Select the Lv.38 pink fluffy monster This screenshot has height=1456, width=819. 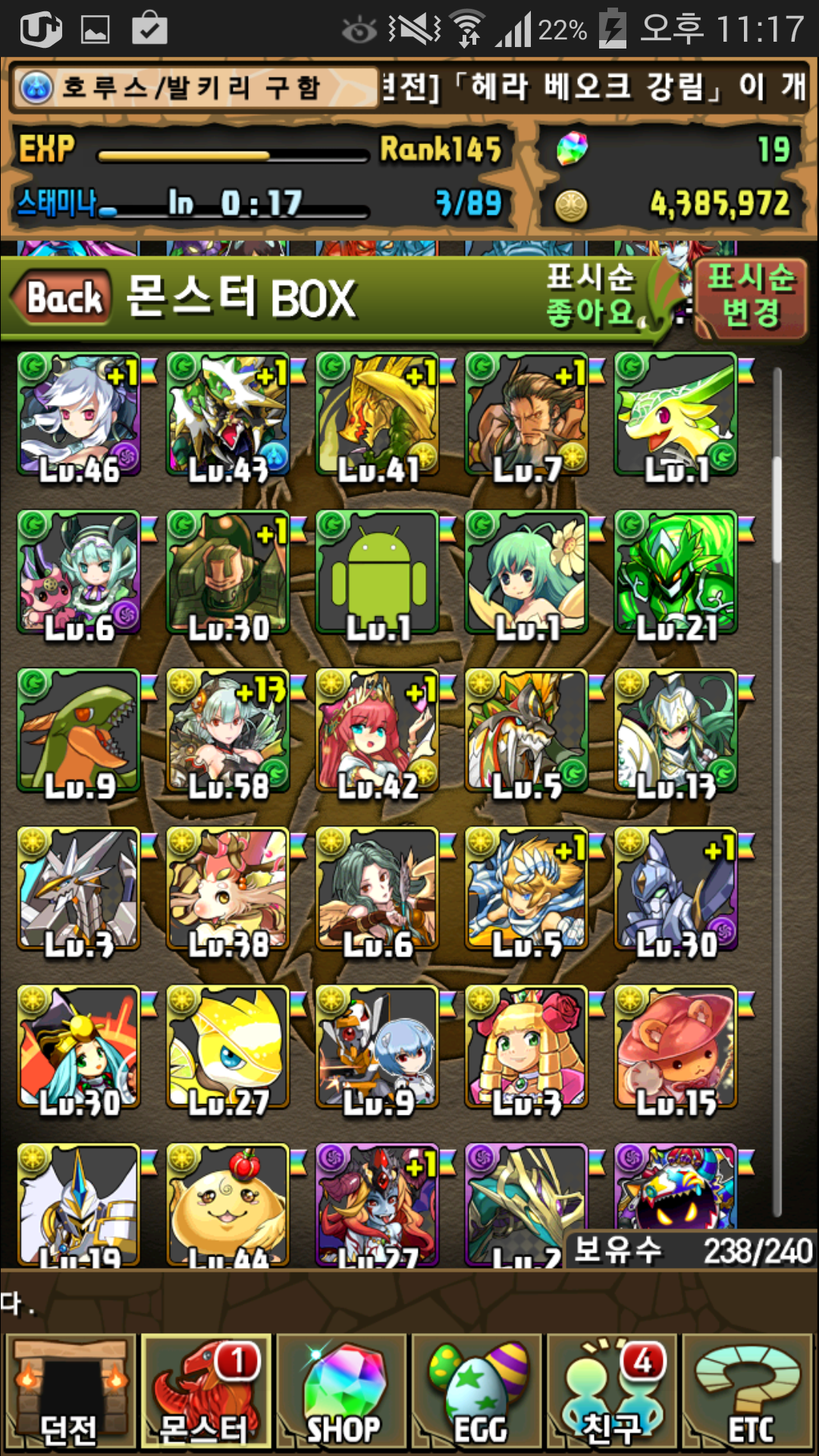[x=228, y=890]
